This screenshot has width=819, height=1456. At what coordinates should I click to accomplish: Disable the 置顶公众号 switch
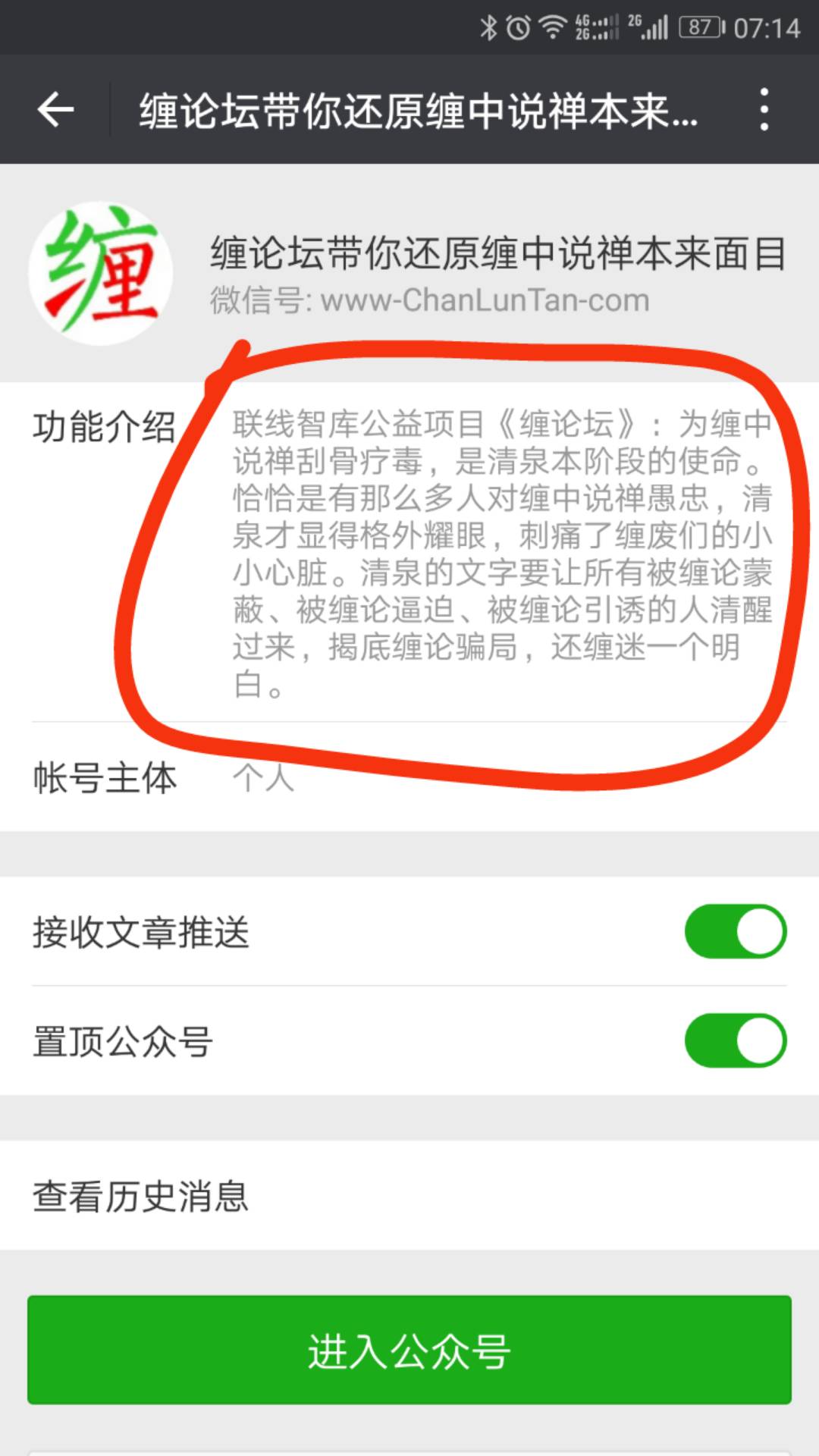click(x=735, y=1040)
